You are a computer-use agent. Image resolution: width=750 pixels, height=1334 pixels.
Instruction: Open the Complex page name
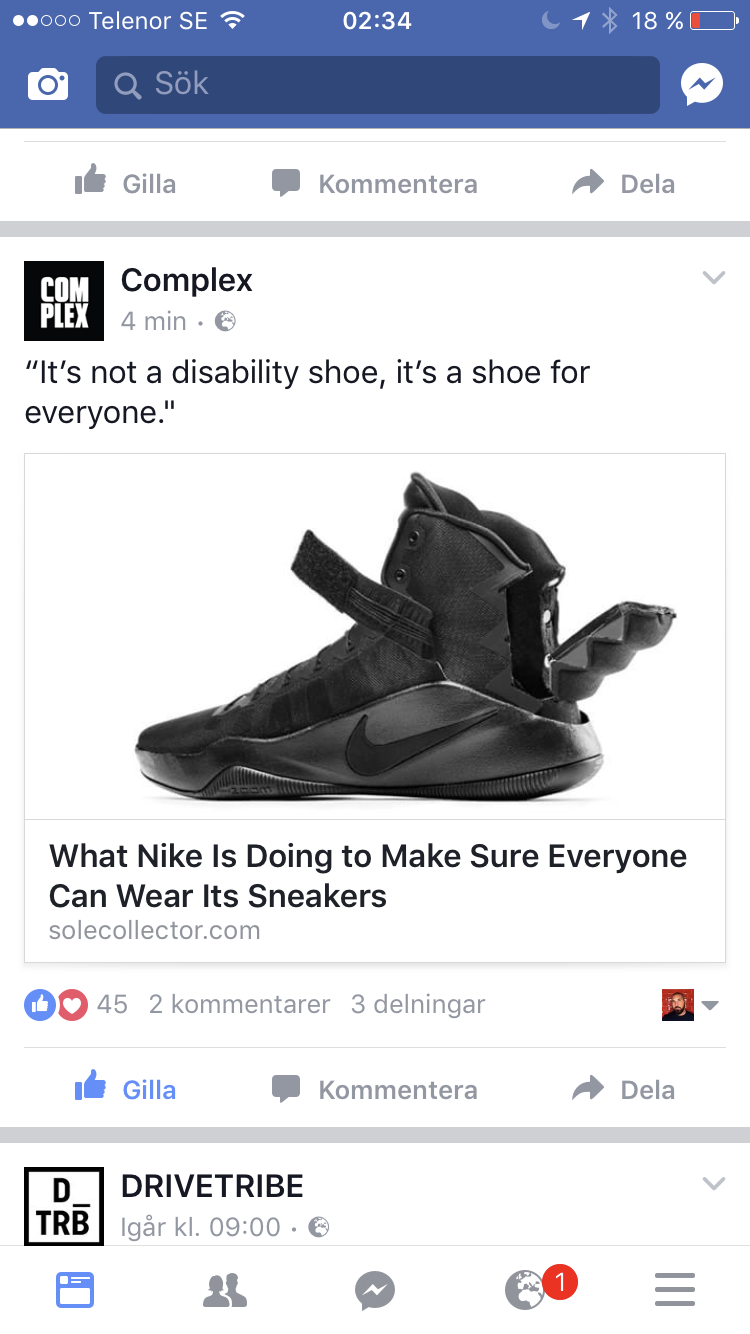tap(187, 280)
